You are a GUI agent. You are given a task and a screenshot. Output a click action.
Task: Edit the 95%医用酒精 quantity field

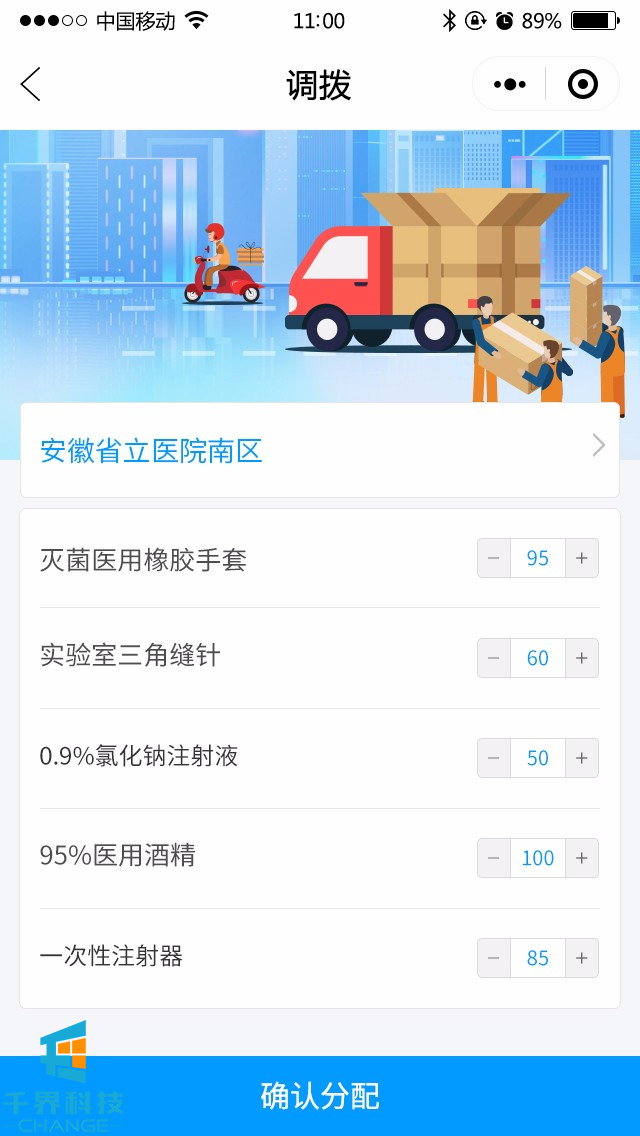point(538,858)
